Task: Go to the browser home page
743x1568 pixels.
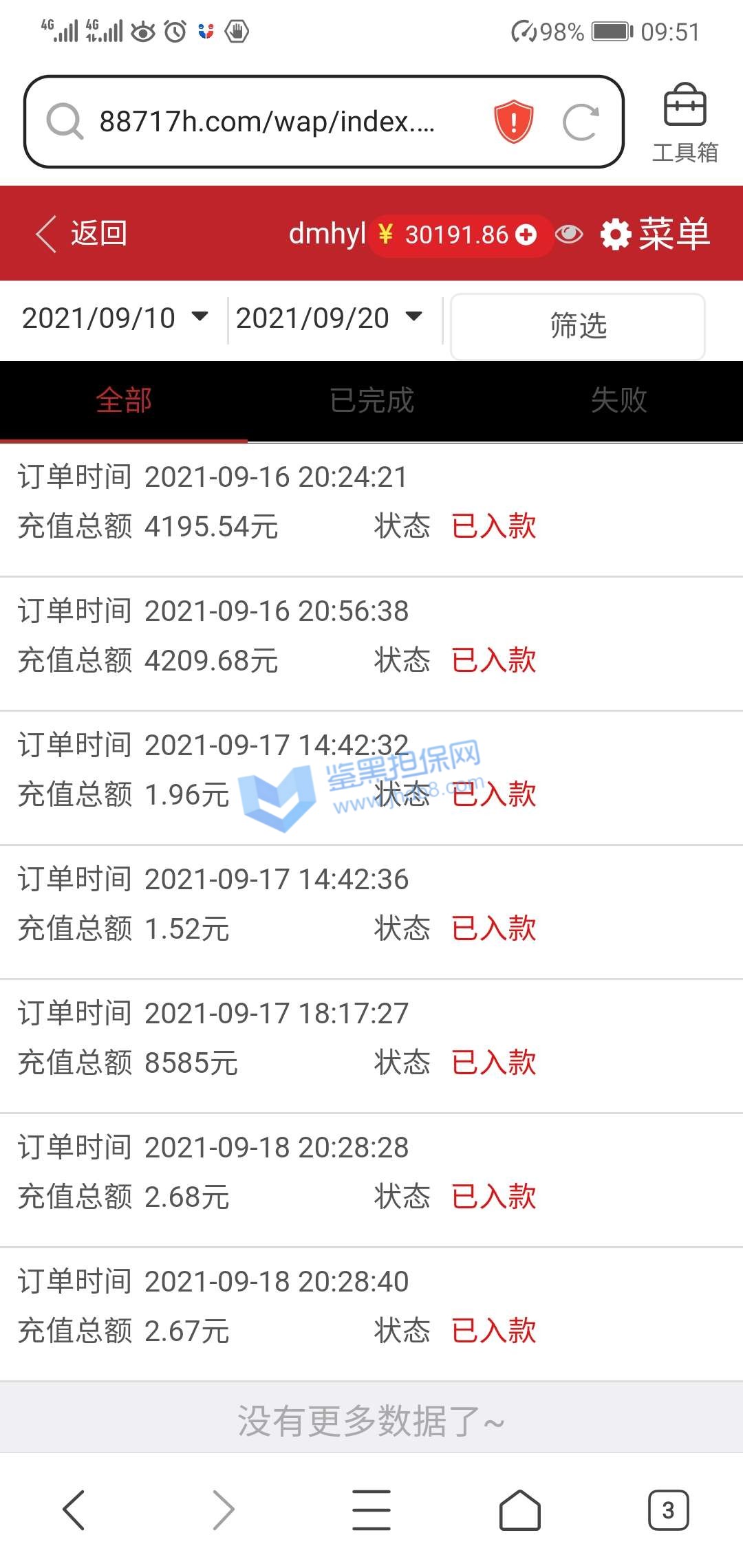Action: click(519, 1510)
